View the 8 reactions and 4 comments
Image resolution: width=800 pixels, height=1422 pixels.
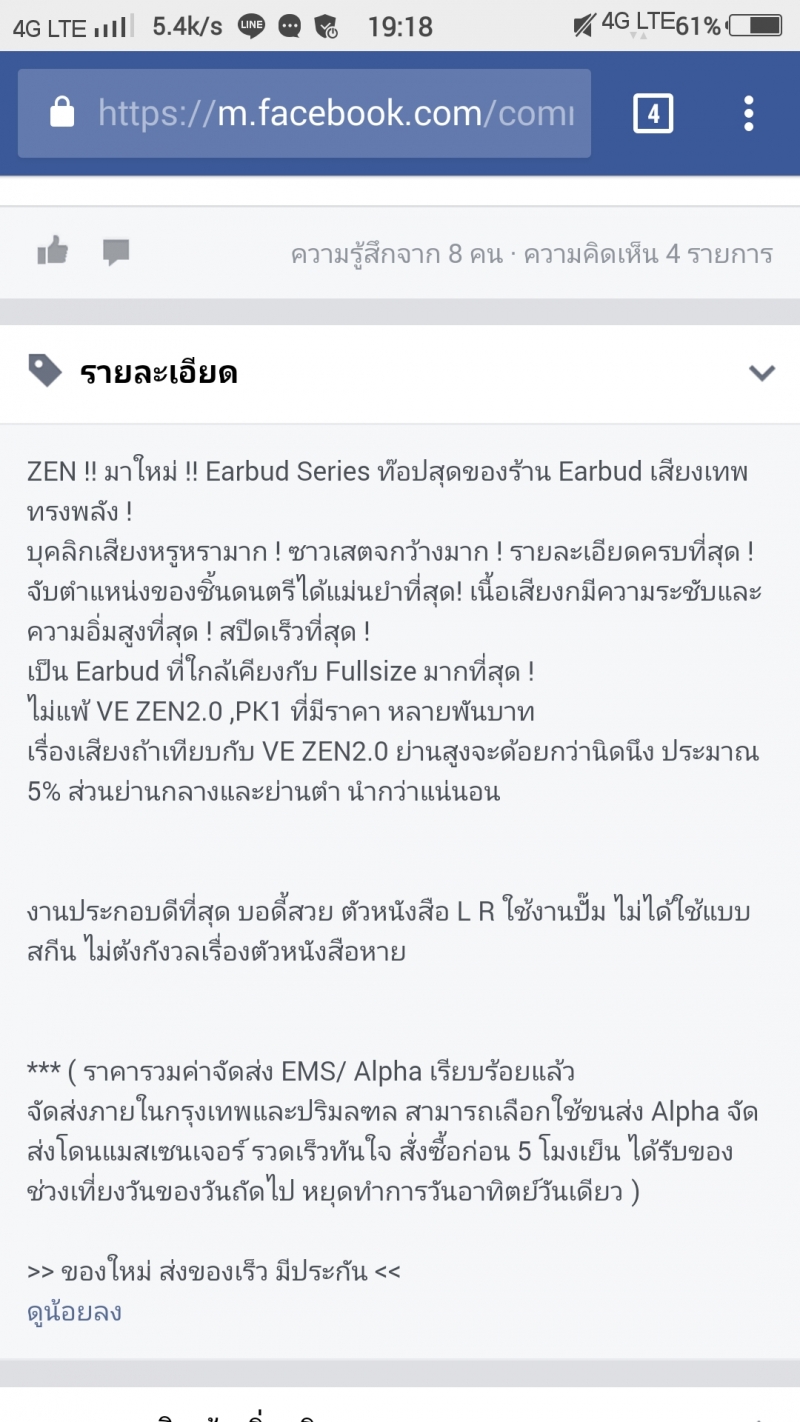coord(531,254)
